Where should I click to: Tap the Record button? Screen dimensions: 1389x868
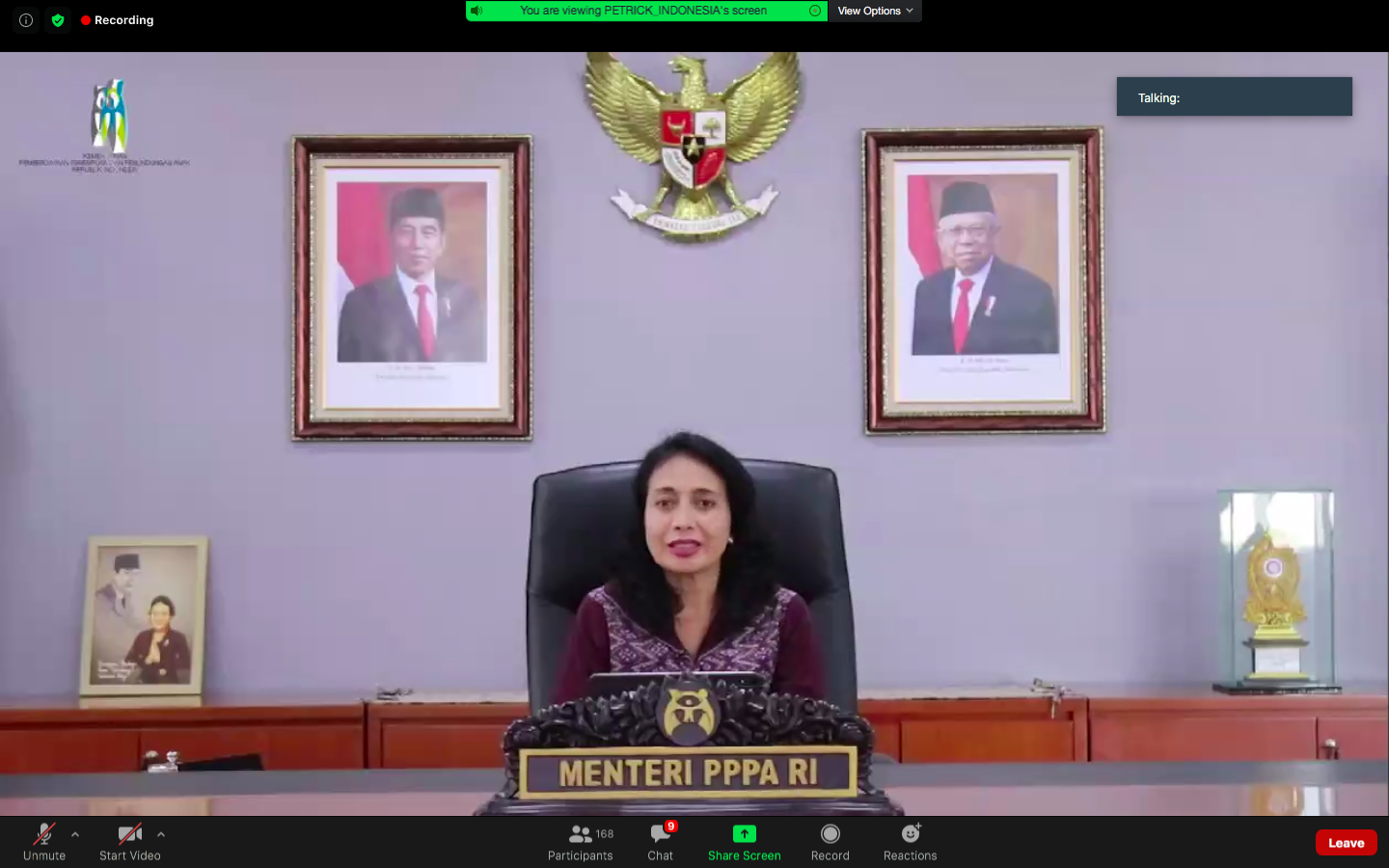click(830, 841)
